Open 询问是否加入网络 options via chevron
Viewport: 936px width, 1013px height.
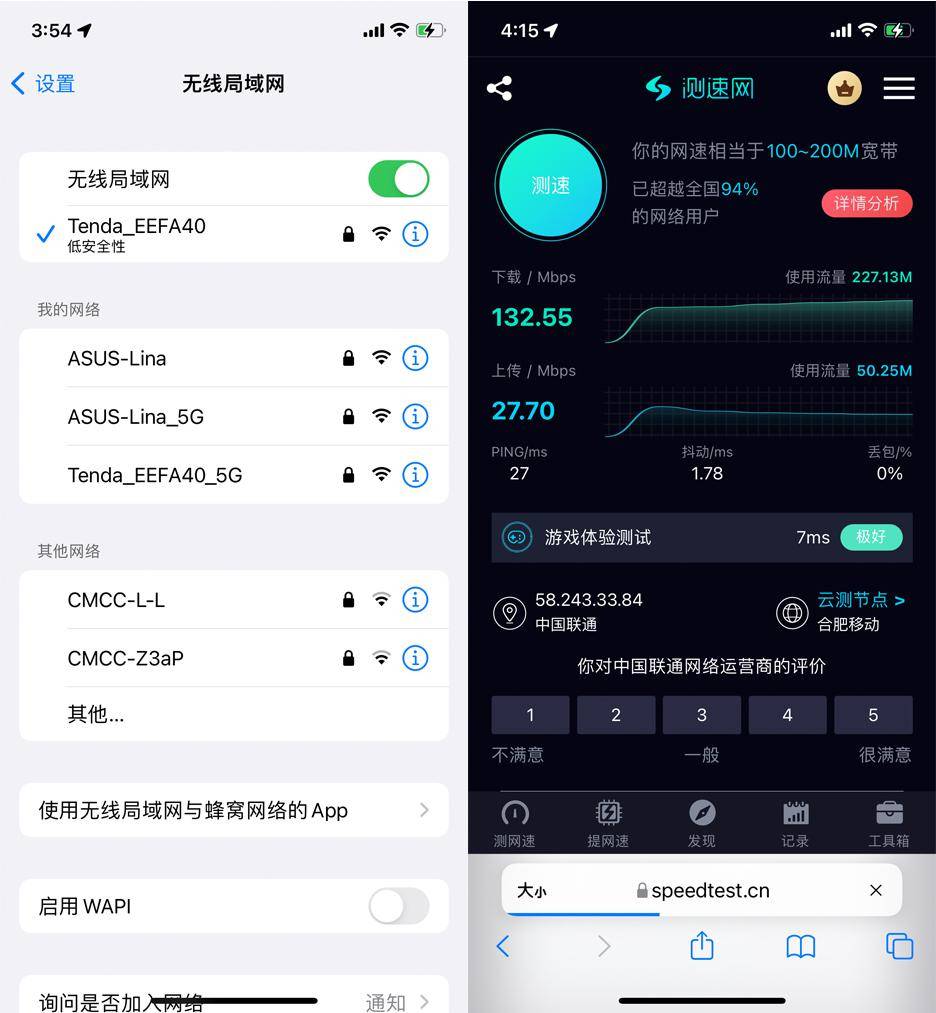click(424, 1001)
